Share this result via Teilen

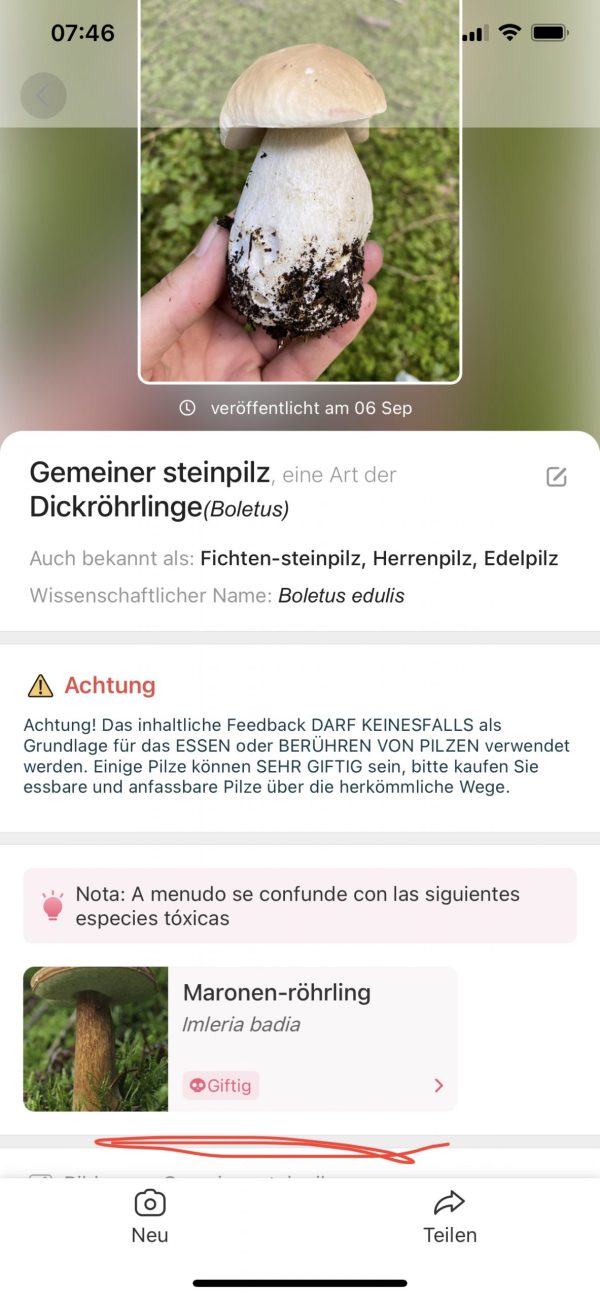tap(450, 1215)
